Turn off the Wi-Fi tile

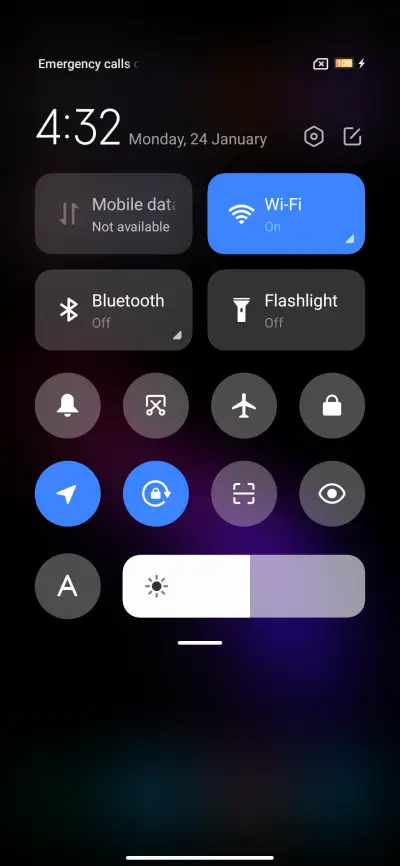click(286, 214)
